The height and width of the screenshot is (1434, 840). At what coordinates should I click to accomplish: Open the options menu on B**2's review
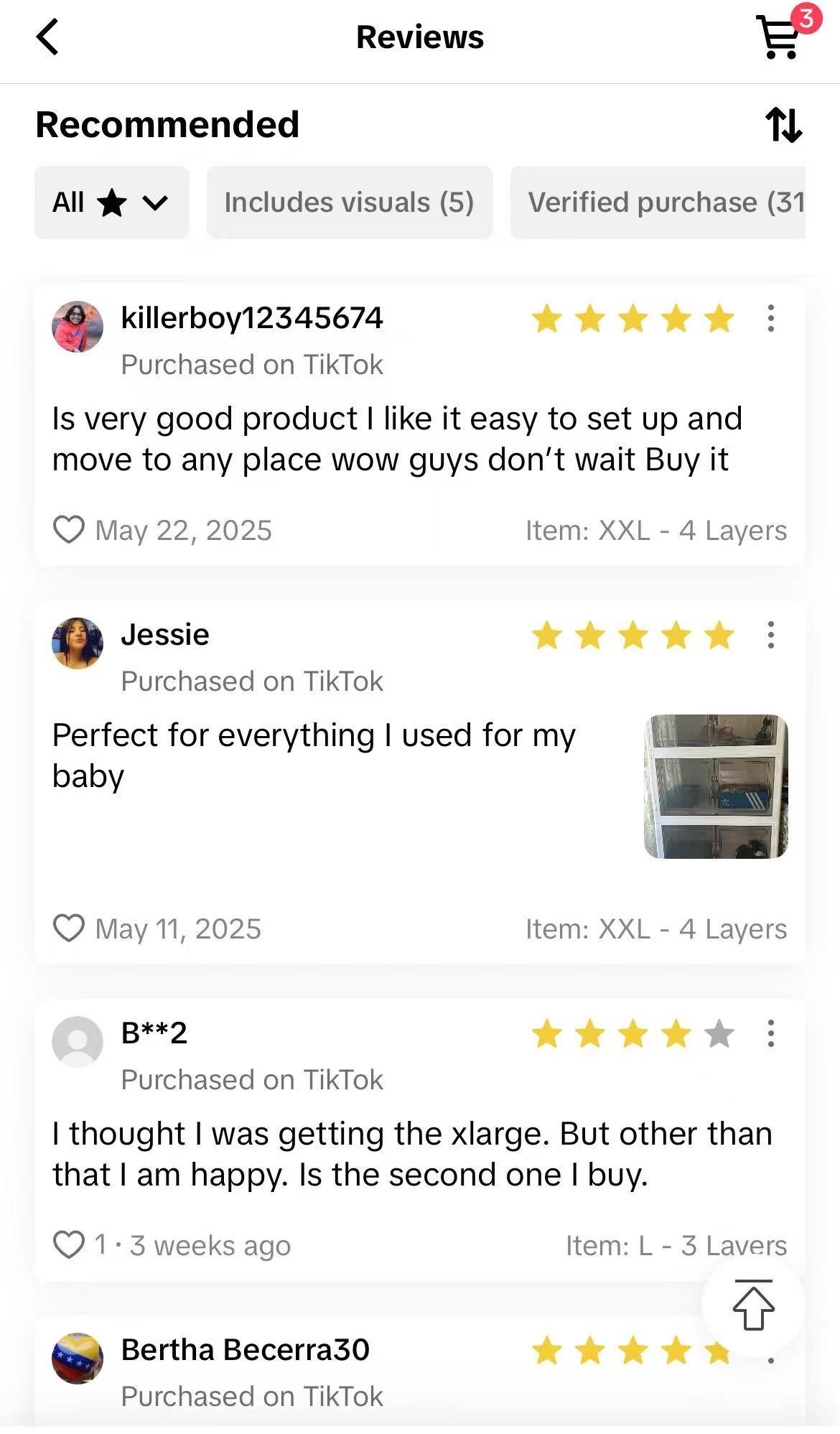click(770, 1033)
